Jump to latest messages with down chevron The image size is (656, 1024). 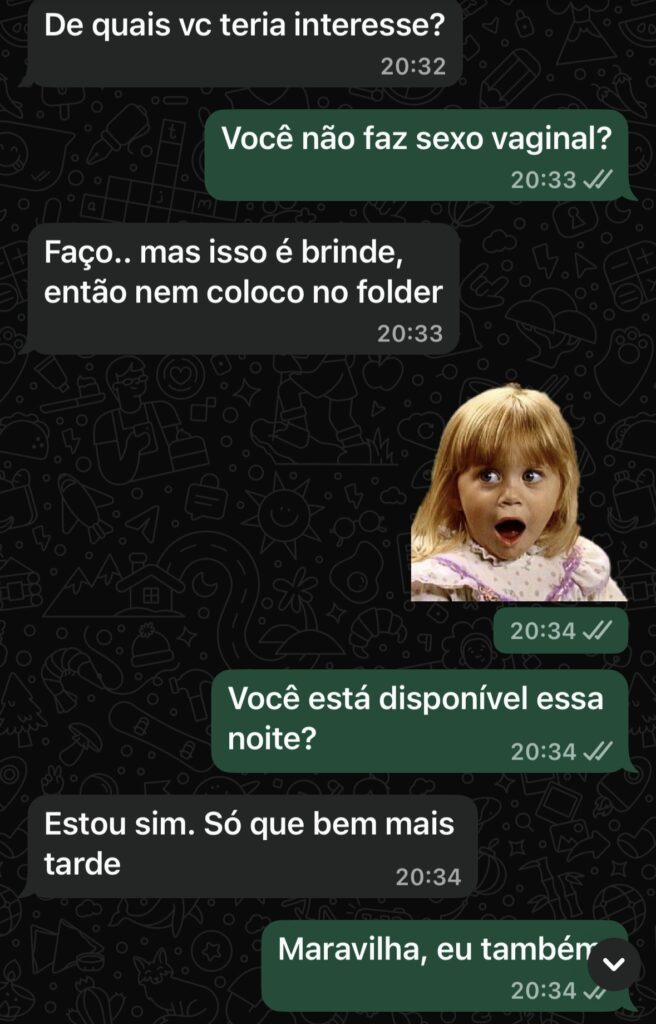[614, 965]
